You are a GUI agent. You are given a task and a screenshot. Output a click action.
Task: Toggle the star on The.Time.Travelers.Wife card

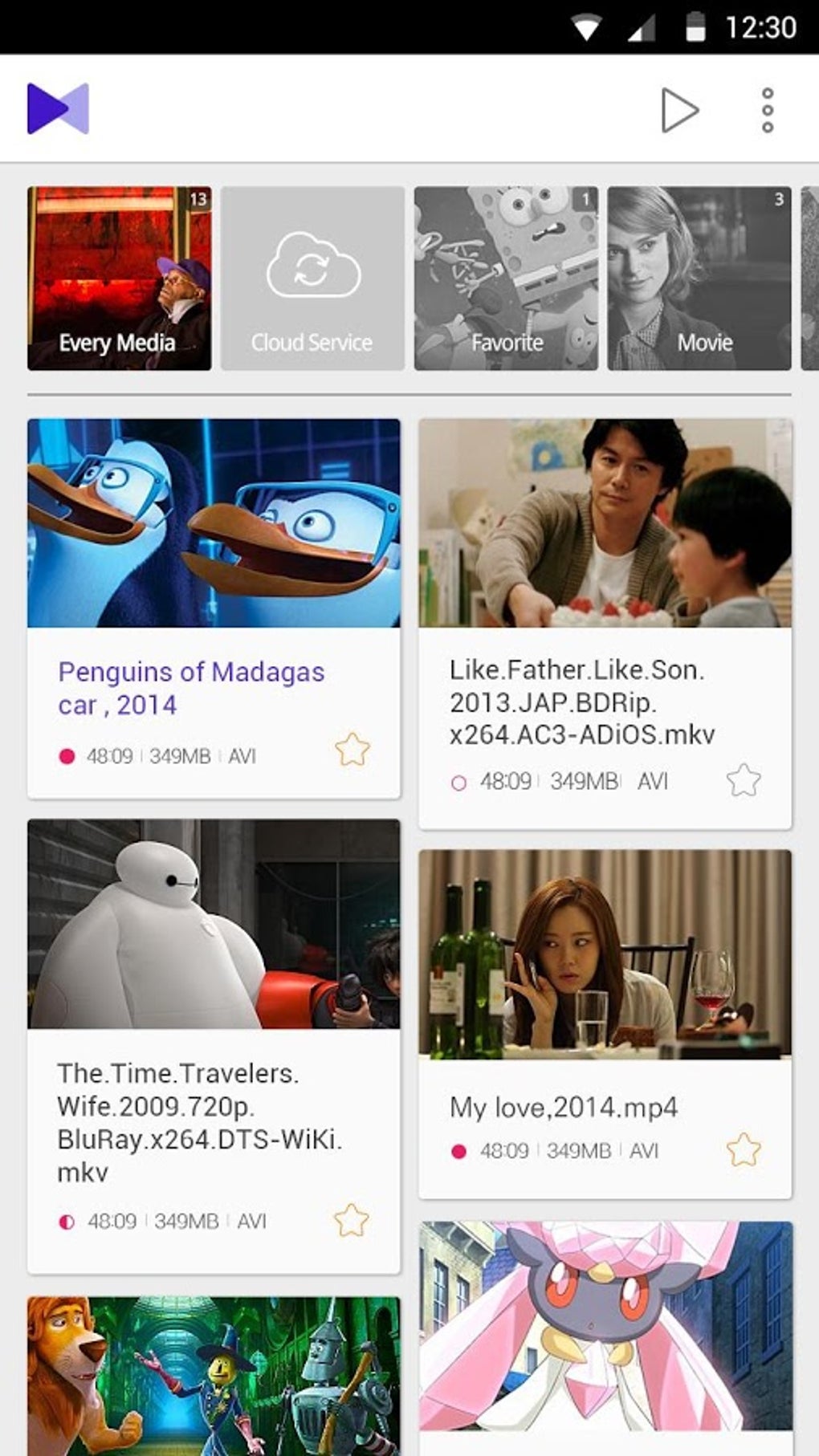351,1221
